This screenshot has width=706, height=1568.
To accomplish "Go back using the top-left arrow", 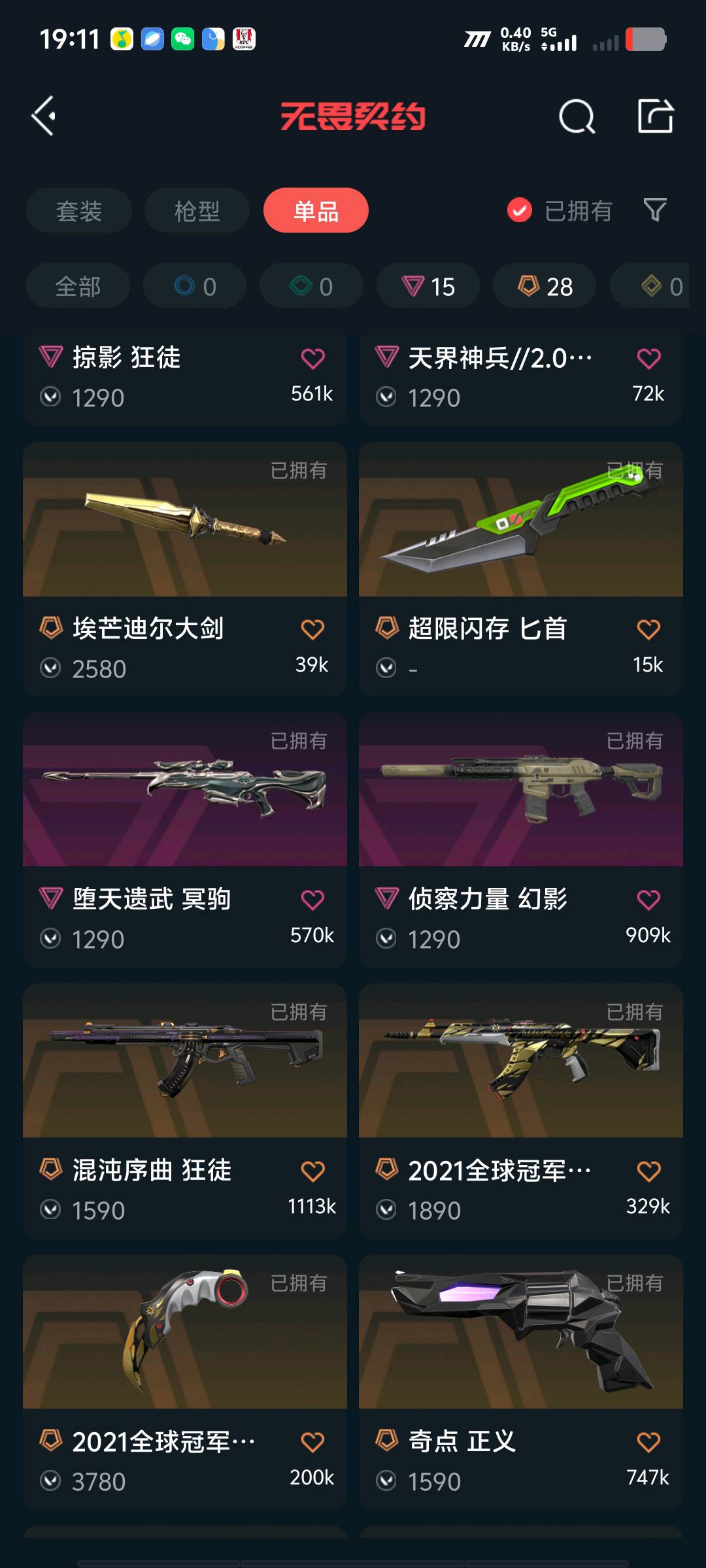I will [x=44, y=116].
